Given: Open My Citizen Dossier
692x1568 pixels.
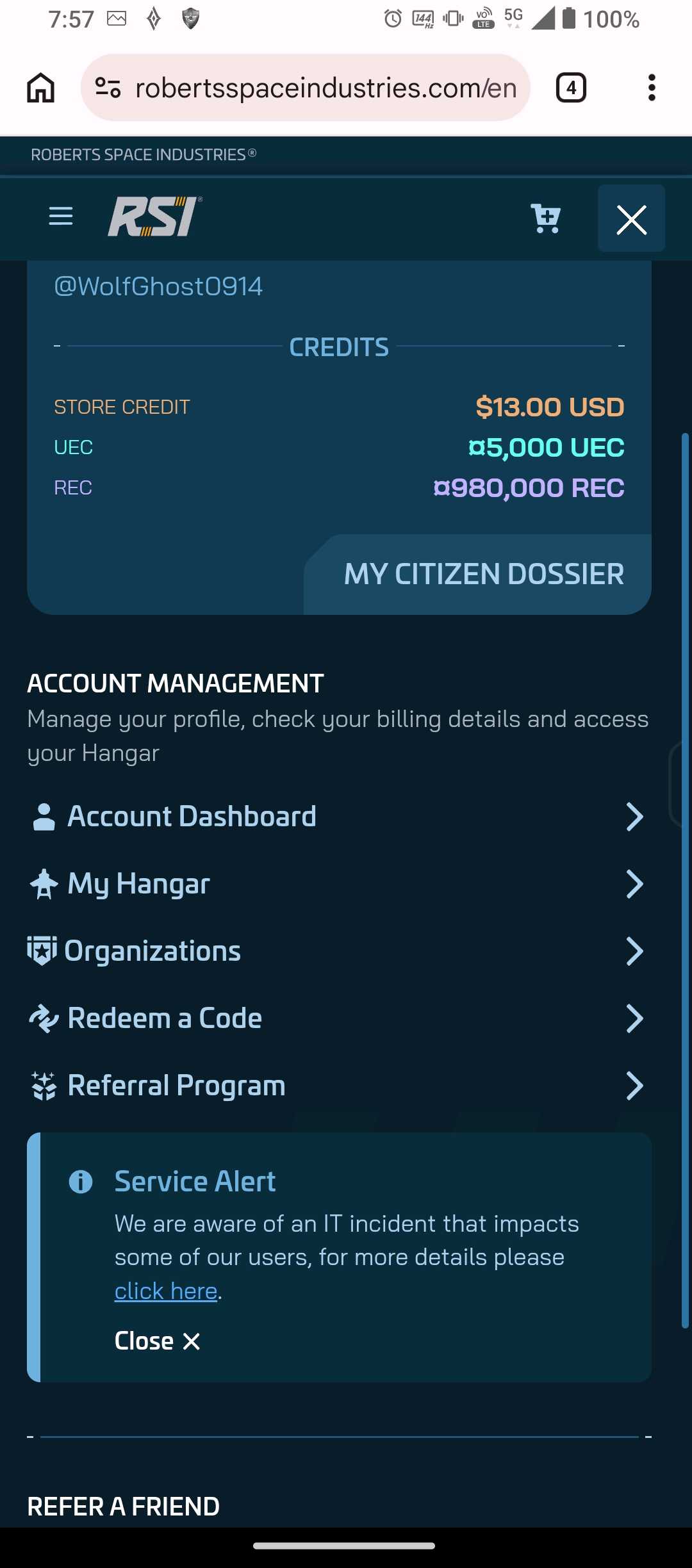Looking at the screenshot, I should (x=483, y=574).
